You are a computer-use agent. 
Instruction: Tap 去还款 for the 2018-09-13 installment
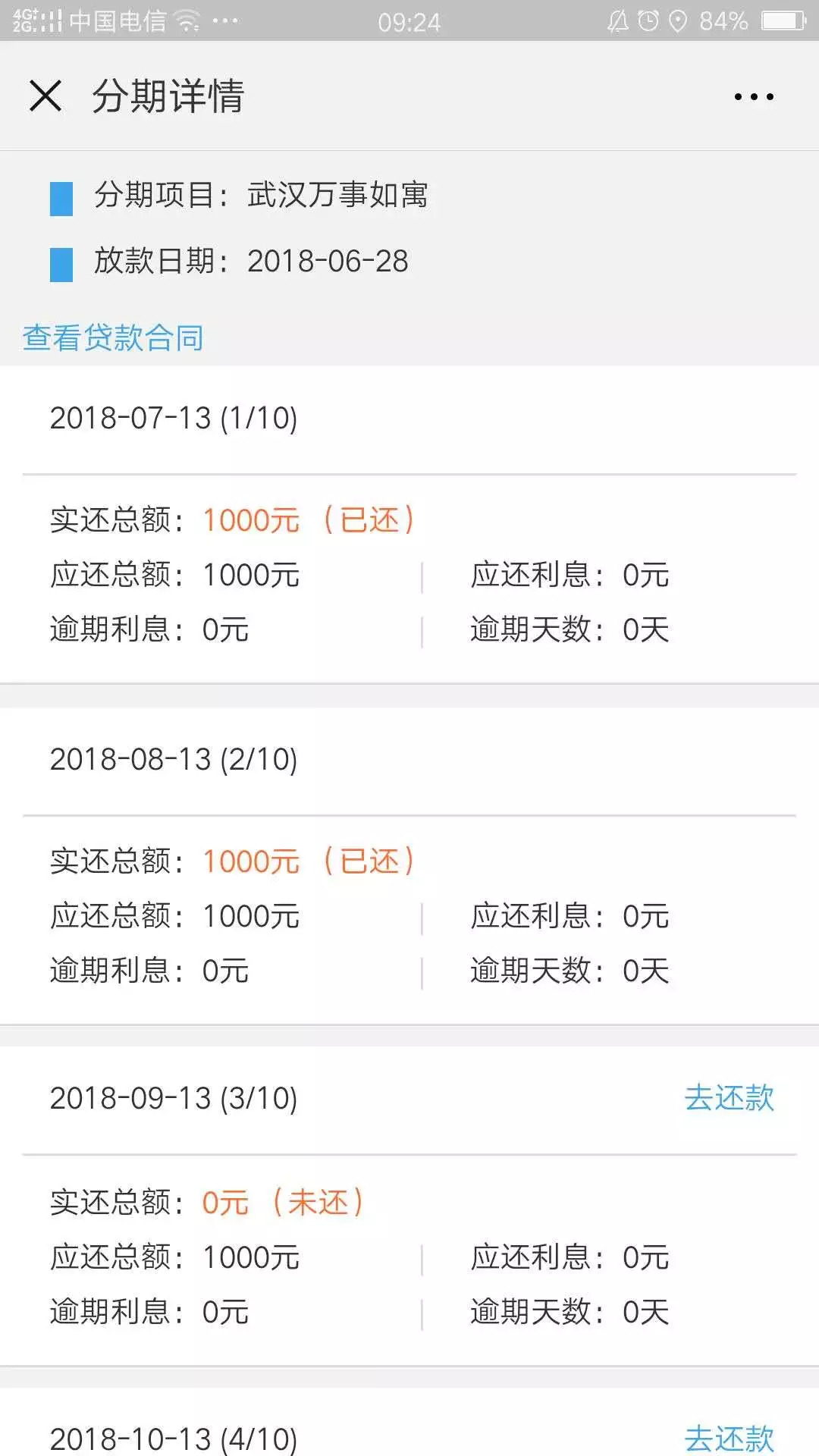(x=729, y=1097)
